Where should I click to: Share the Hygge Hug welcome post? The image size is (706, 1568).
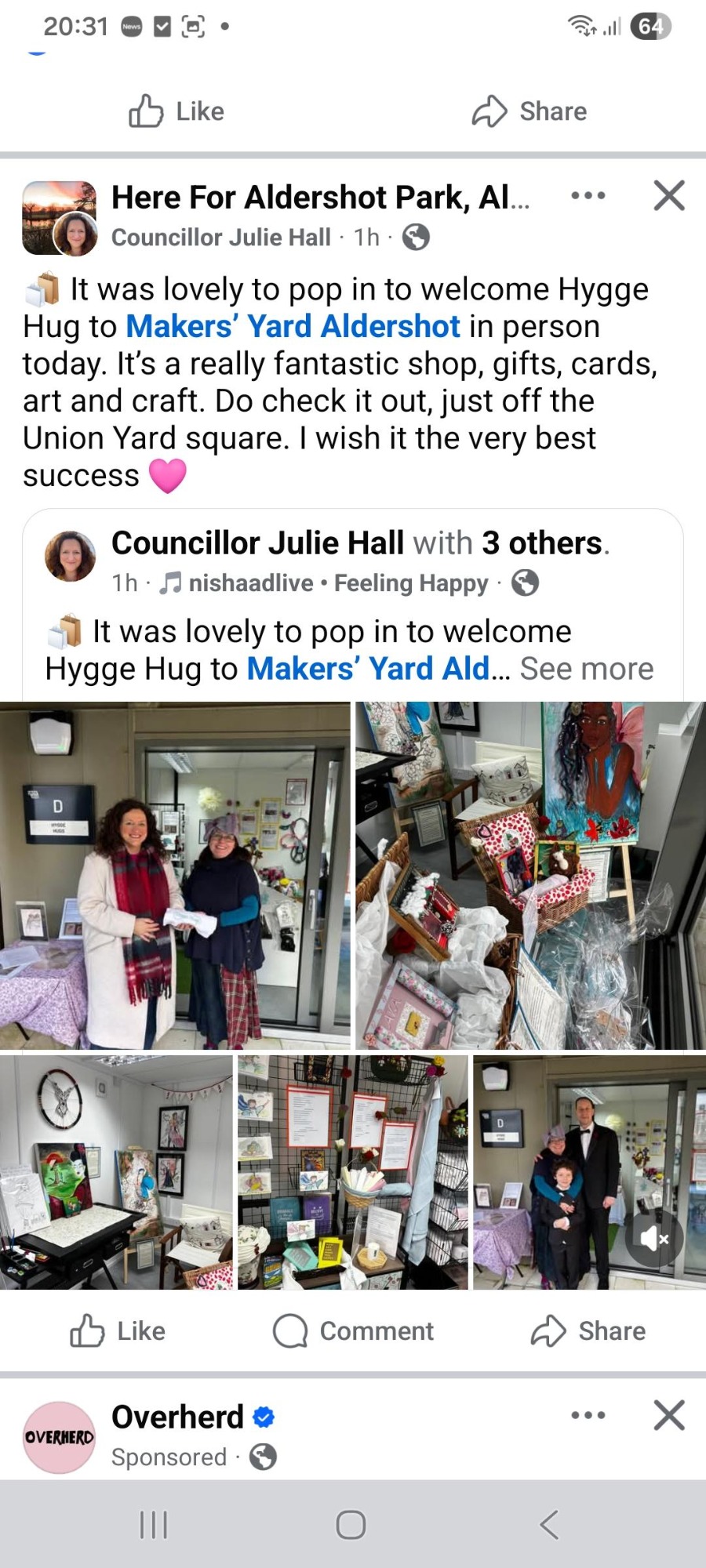coord(588,1331)
